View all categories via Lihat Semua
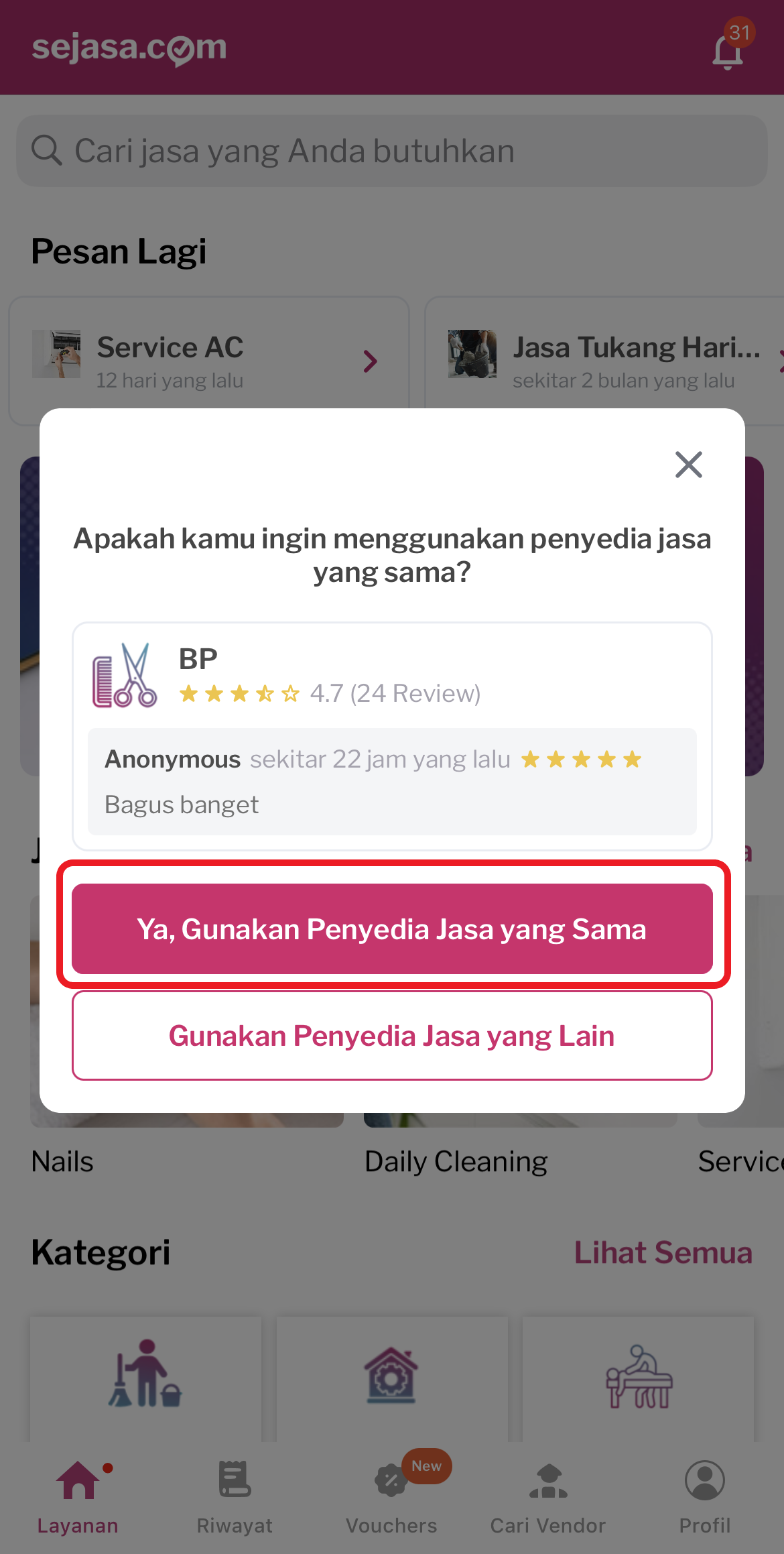Viewport: 784px width, 1554px height. (x=663, y=1252)
